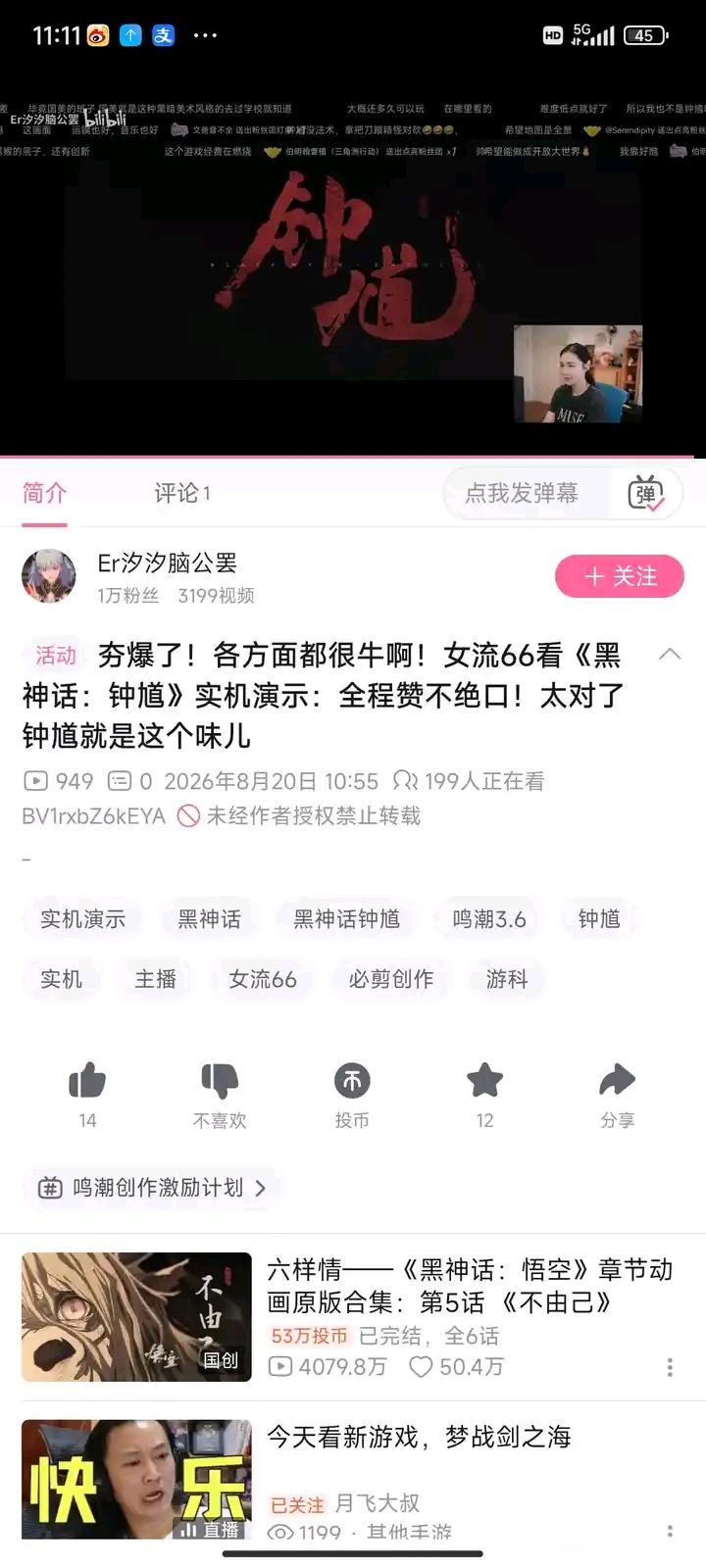Open the 点我发弹幕 danmaku input
This screenshot has height=1568, width=706.
coord(522,493)
